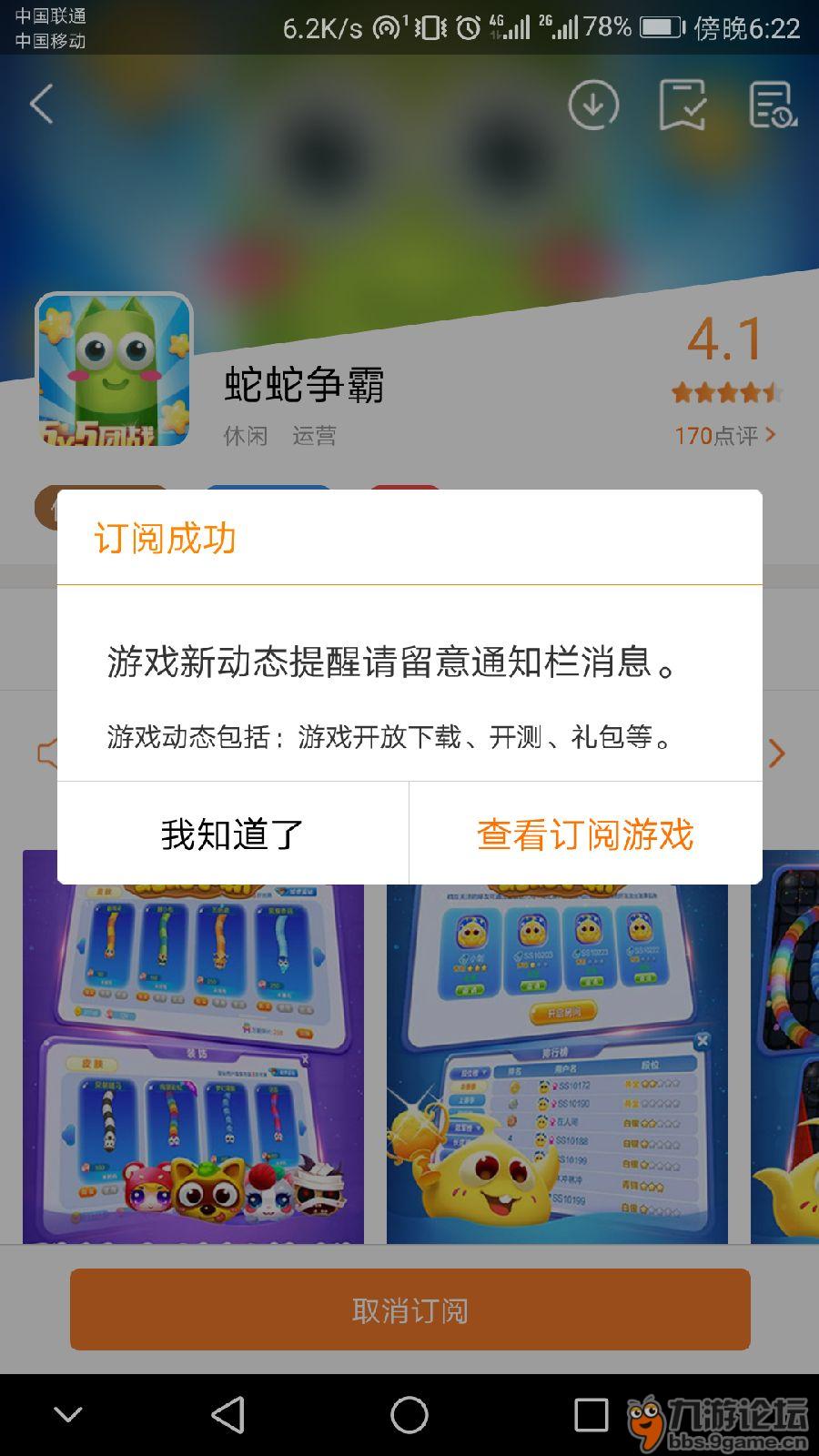Open the history list icon
The height and width of the screenshot is (1456, 819).
772,105
